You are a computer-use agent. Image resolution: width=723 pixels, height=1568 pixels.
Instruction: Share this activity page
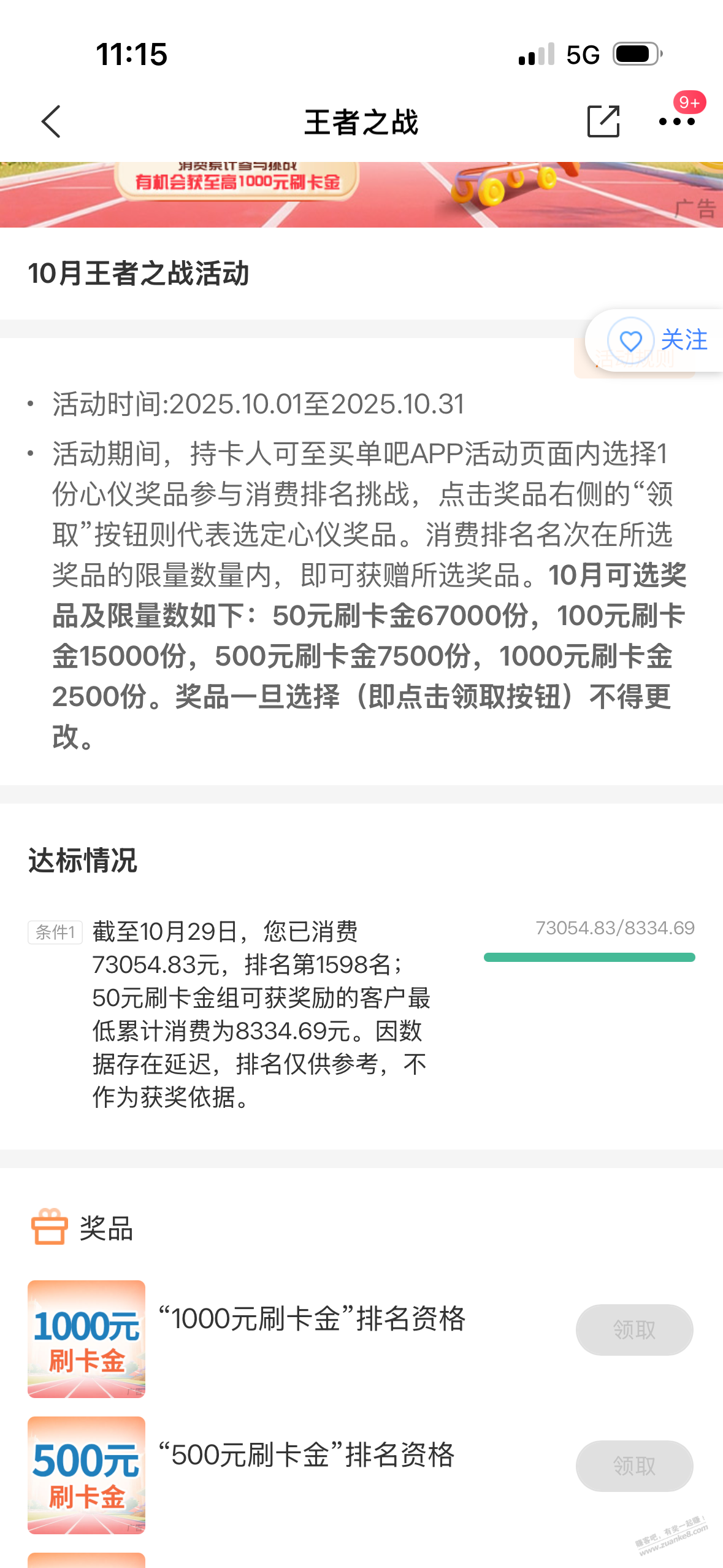tap(603, 121)
